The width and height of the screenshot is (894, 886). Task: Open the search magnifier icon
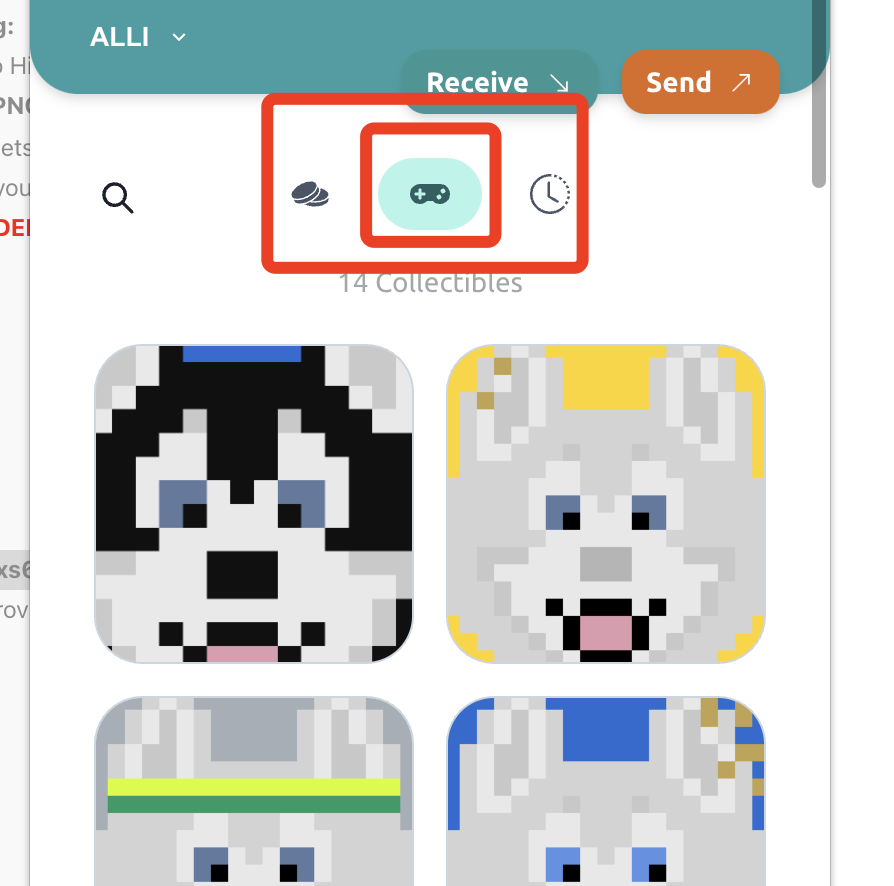tap(118, 198)
